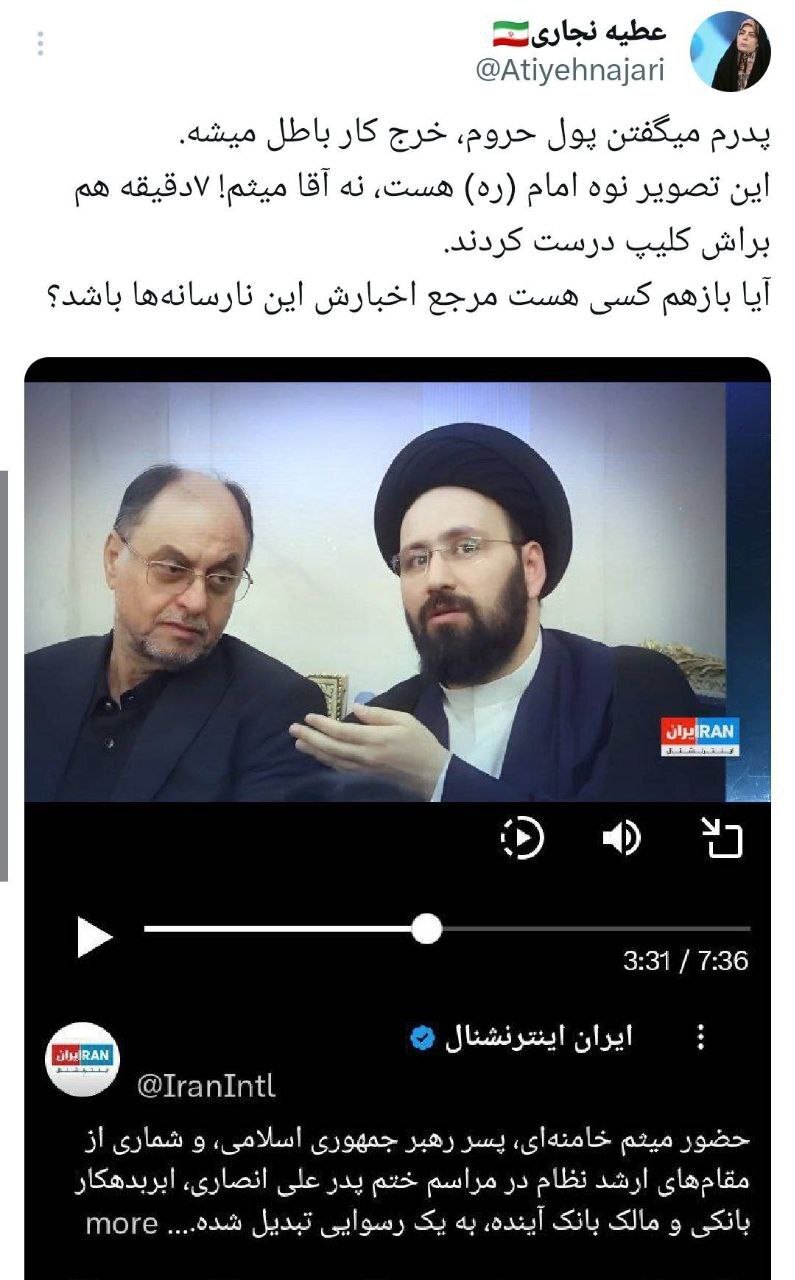Image resolution: width=795 pixels, height=1280 pixels.
Task: Change the video playback speed
Action: tap(521, 838)
